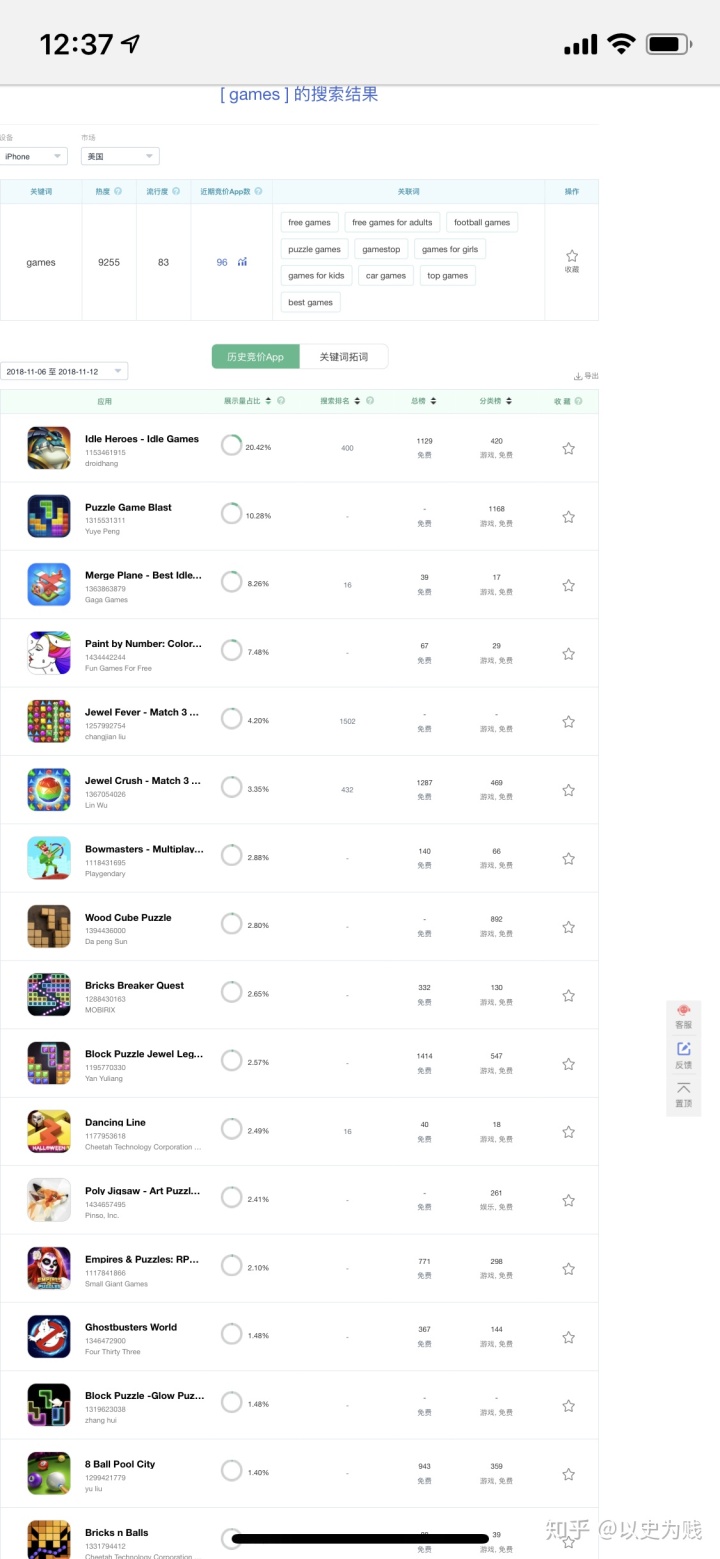Screen dimensions: 720x1559
Task: Jump back to top with 置顶
Action: [x=683, y=1094]
